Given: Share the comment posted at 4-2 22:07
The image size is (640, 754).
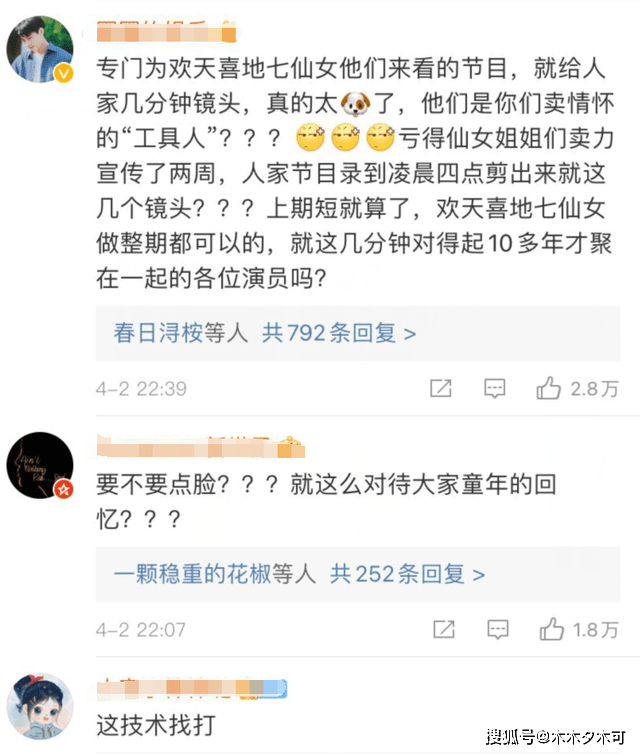Looking at the screenshot, I should [x=441, y=630].
